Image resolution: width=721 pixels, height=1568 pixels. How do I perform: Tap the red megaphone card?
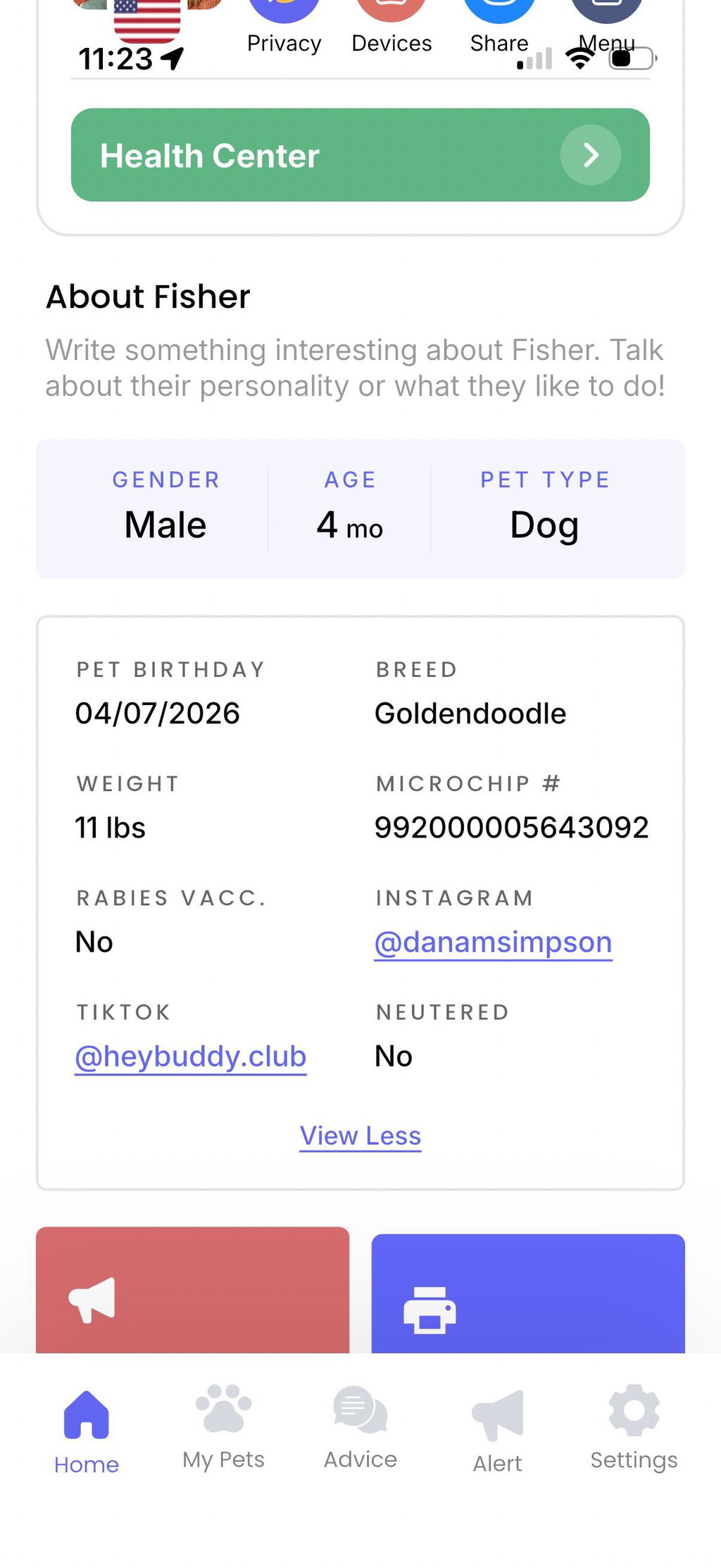(x=192, y=1290)
